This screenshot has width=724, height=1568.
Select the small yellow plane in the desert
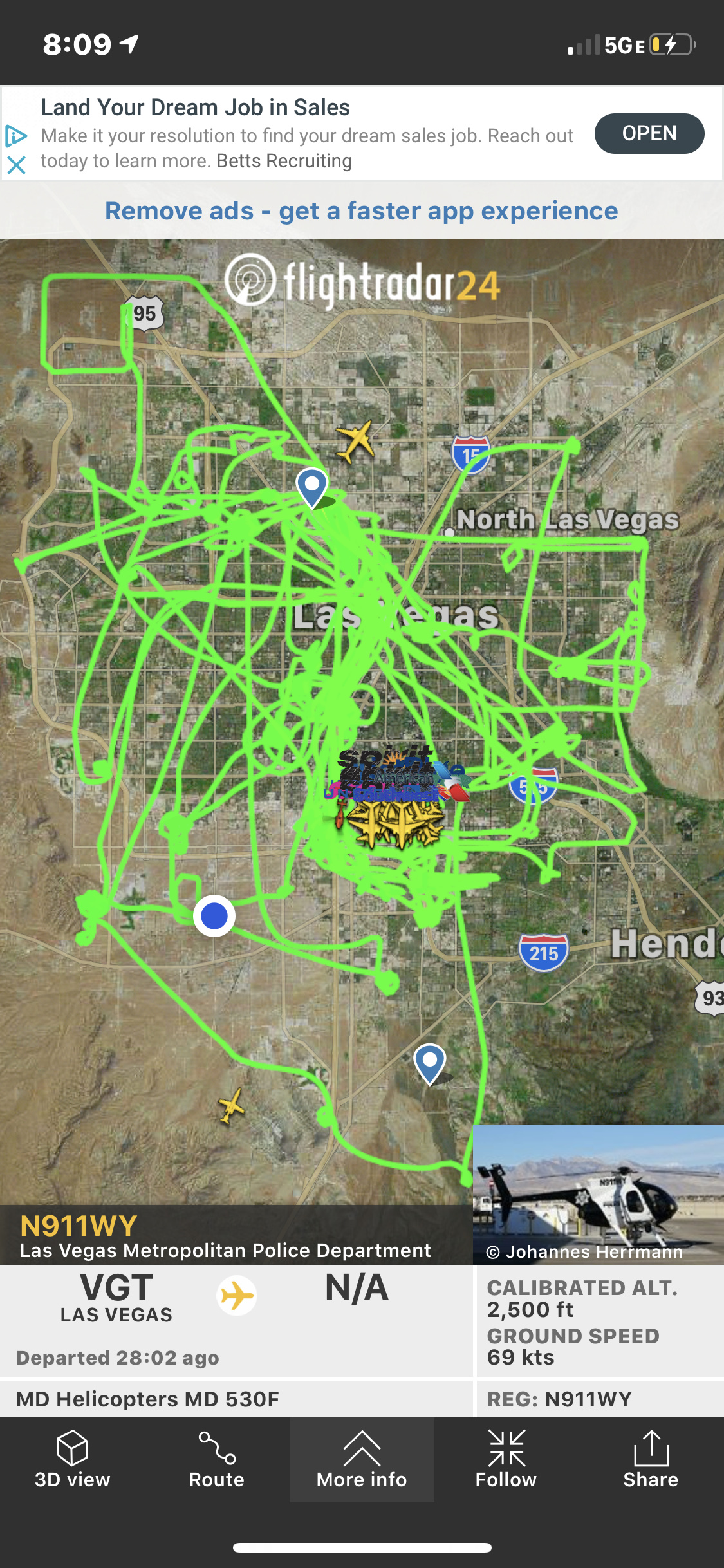point(231,1106)
